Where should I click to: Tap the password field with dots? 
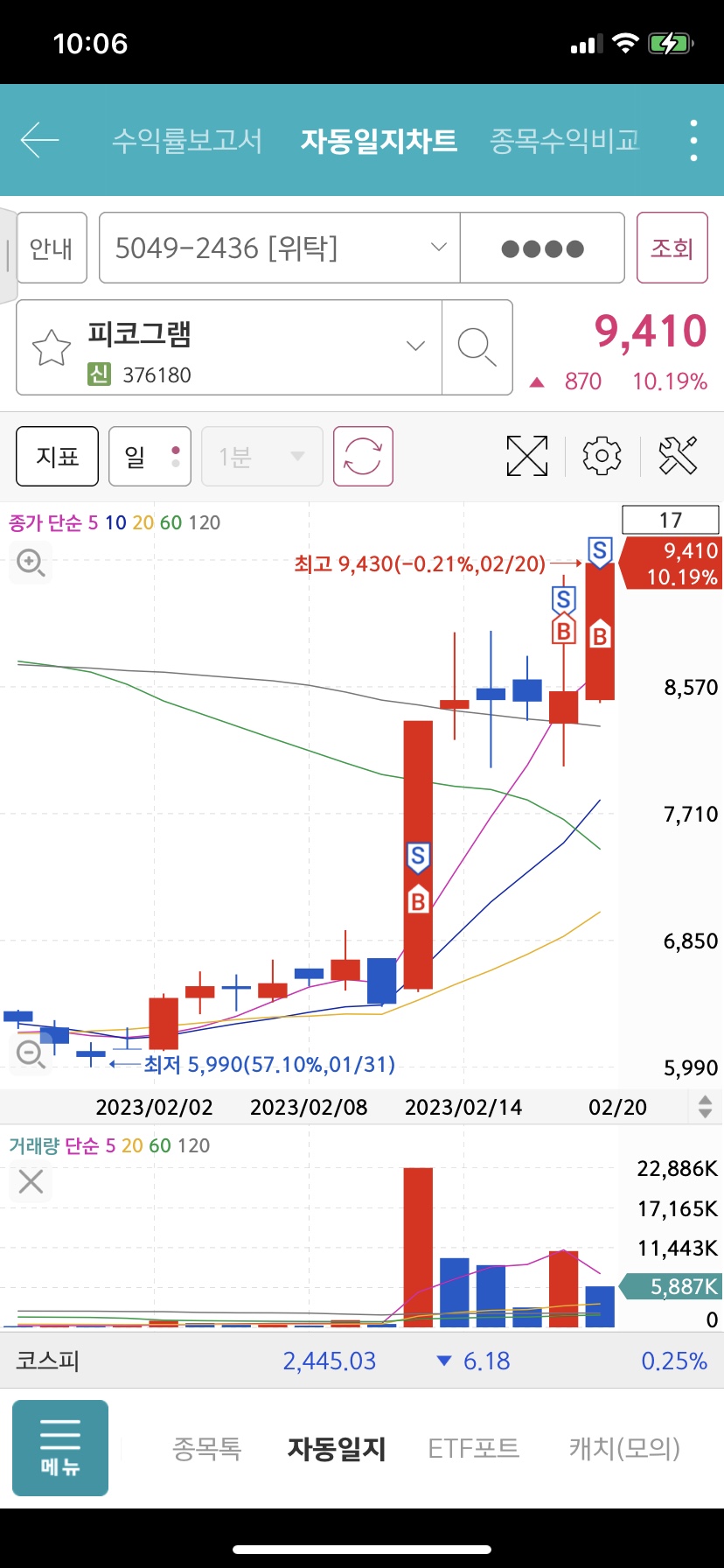click(x=542, y=248)
